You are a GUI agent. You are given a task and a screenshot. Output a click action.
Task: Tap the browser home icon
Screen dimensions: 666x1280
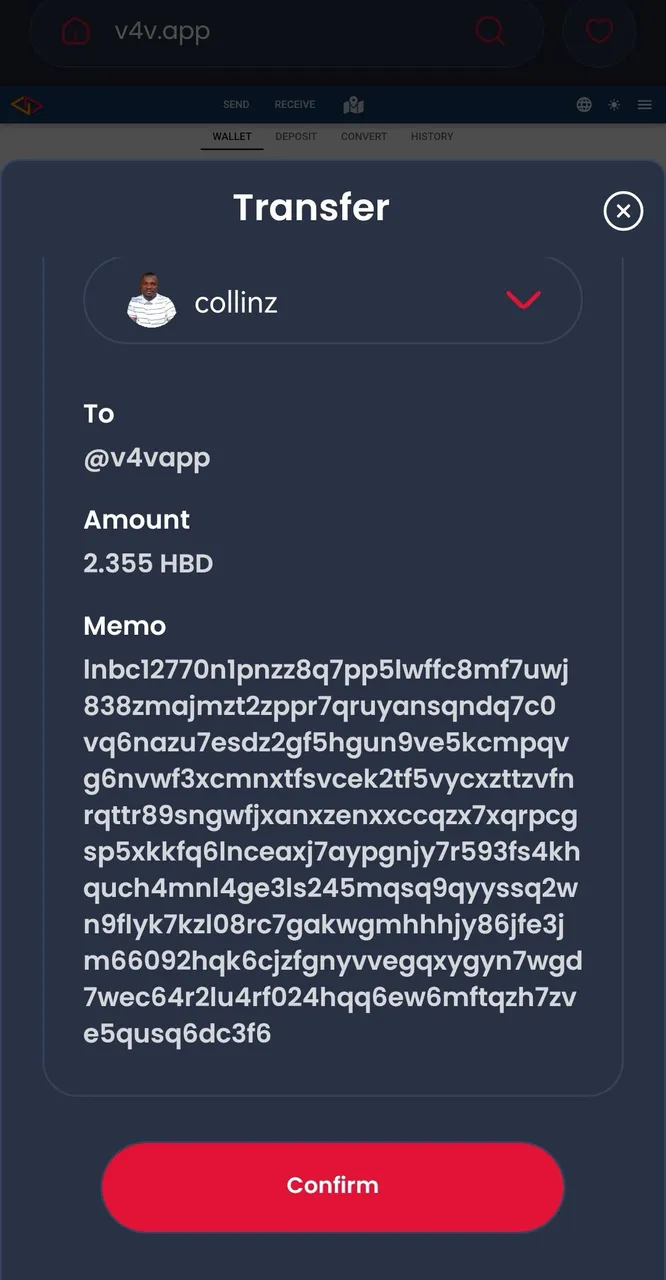(x=75, y=32)
